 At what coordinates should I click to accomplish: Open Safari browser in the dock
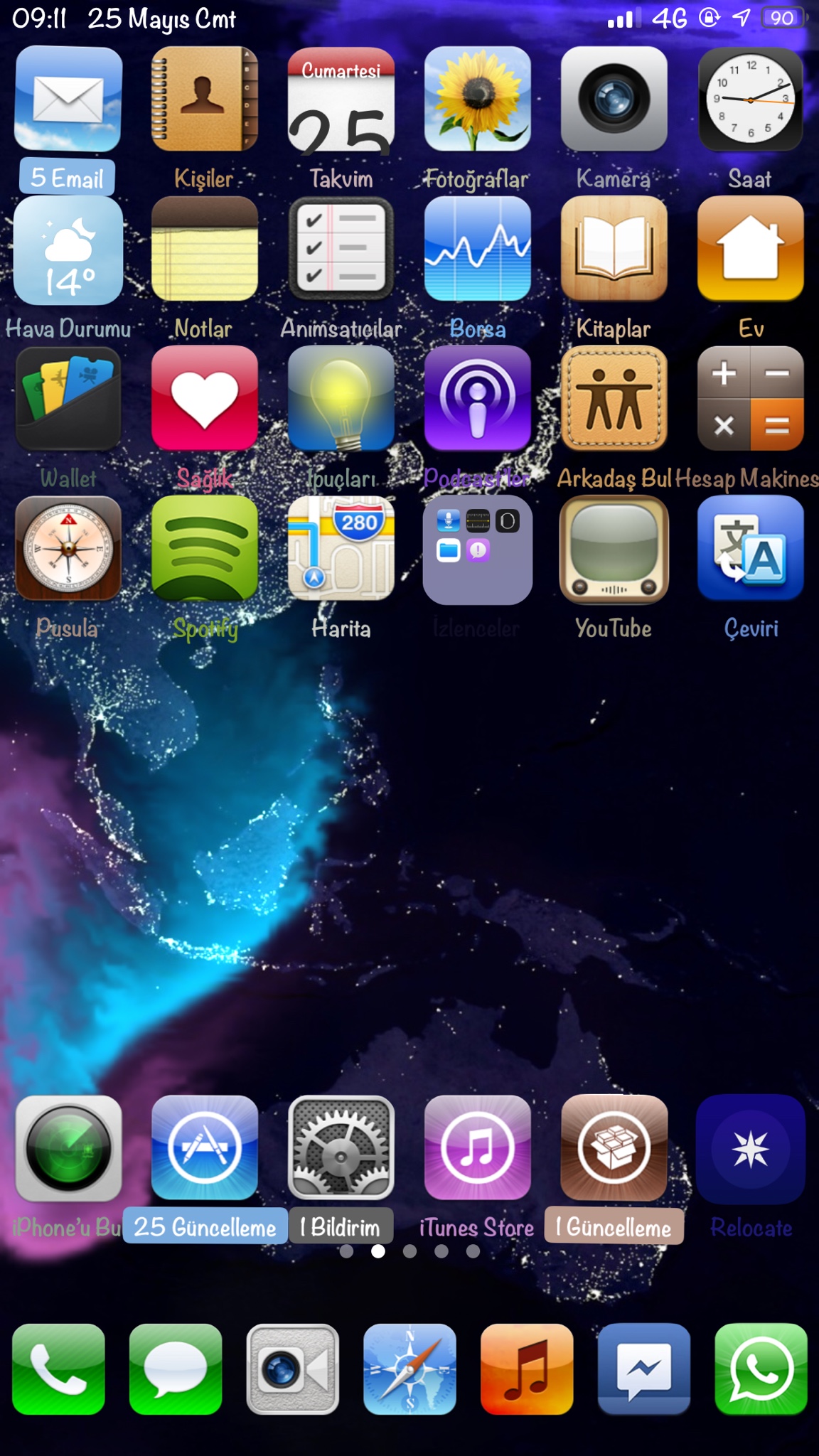[x=409, y=1369]
